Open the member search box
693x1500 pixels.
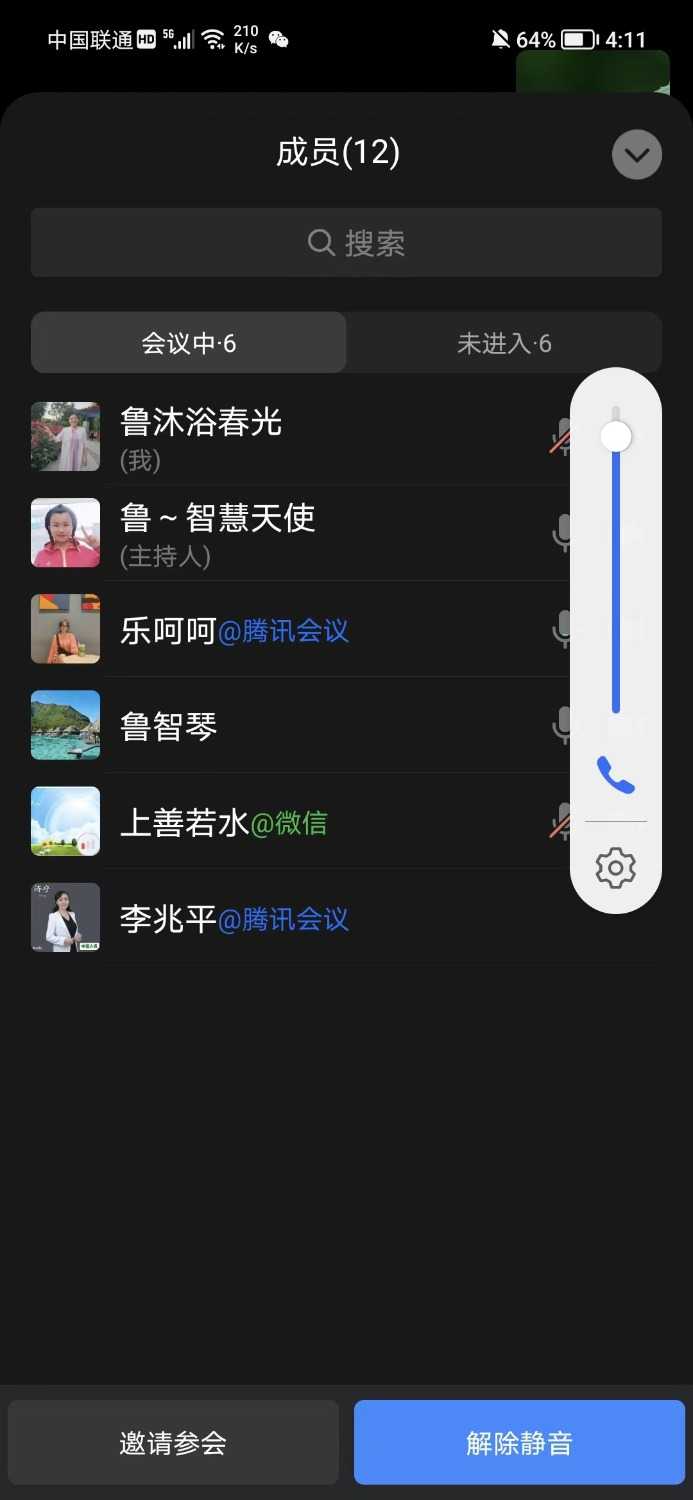pos(346,243)
